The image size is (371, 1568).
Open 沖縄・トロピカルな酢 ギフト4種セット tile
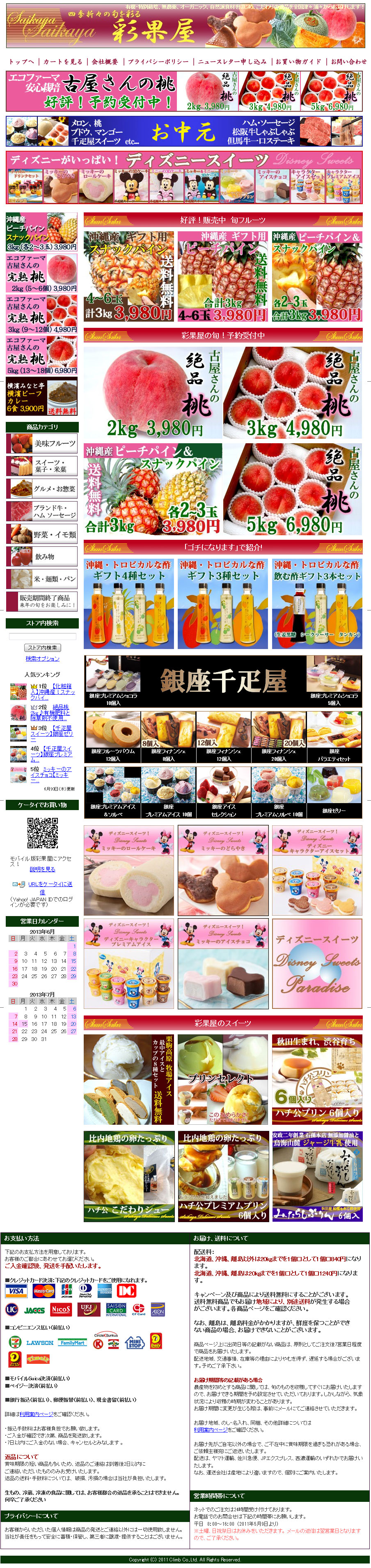[x=128, y=604]
